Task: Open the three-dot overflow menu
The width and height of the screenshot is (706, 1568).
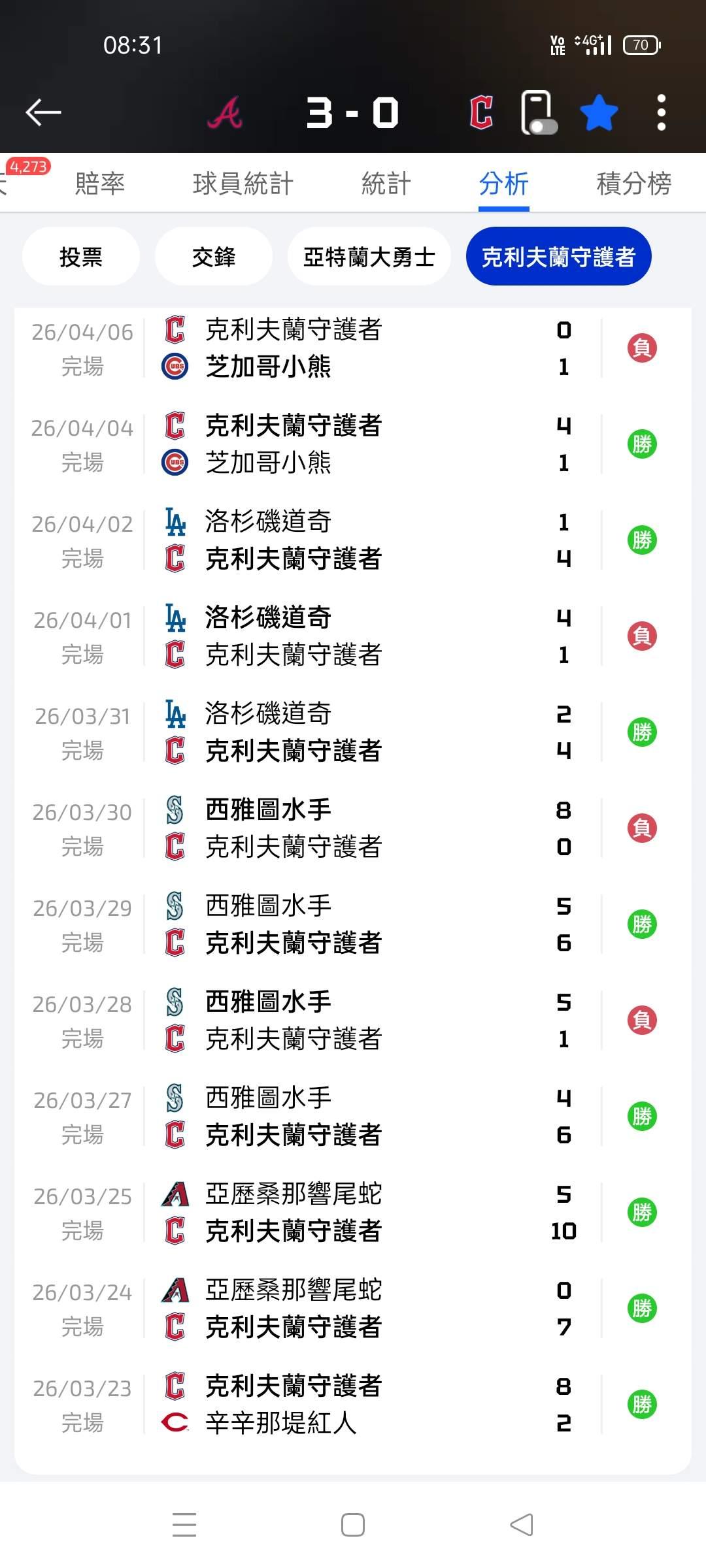Action: (x=661, y=113)
